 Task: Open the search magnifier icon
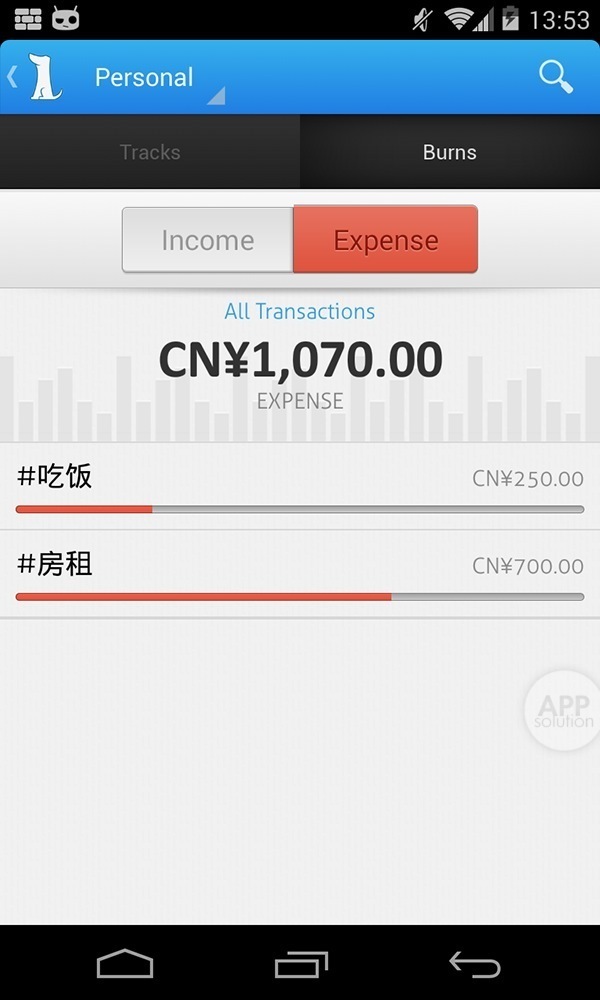(x=555, y=77)
